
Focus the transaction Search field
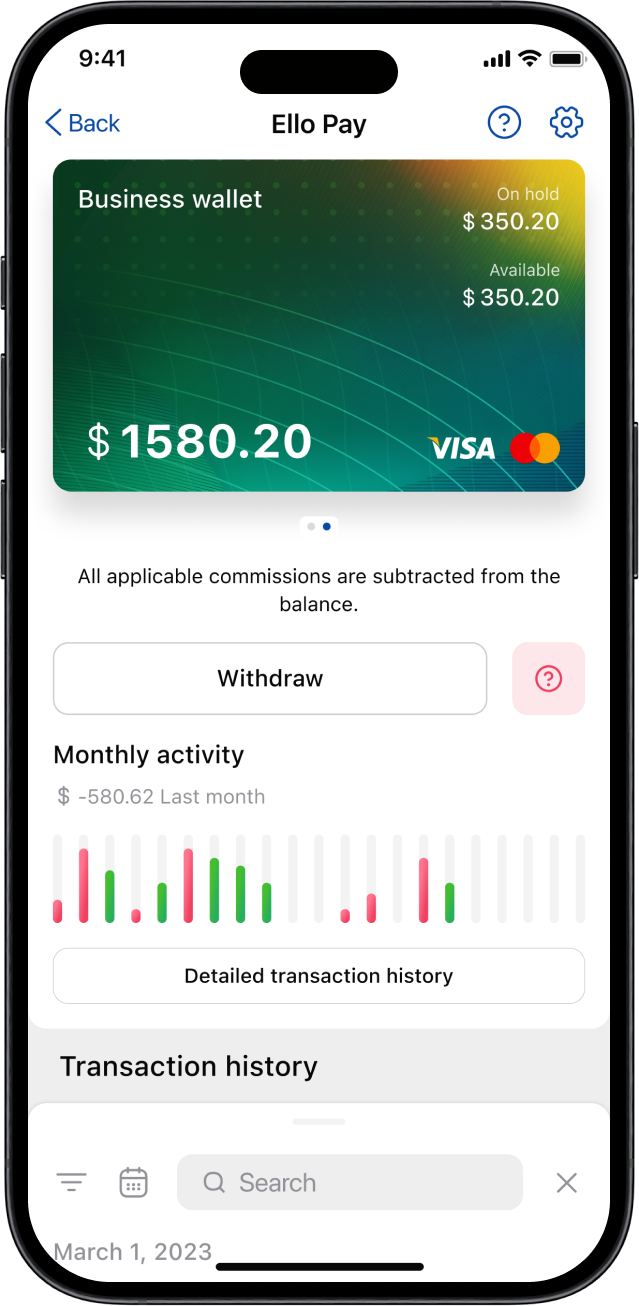(x=350, y=1182)
